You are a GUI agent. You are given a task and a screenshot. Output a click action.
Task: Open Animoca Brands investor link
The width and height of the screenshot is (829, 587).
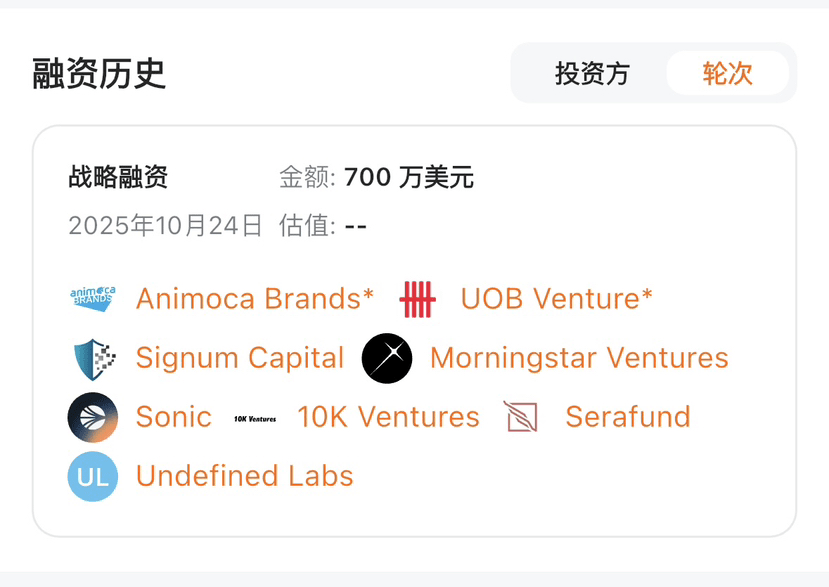[254, 298]
